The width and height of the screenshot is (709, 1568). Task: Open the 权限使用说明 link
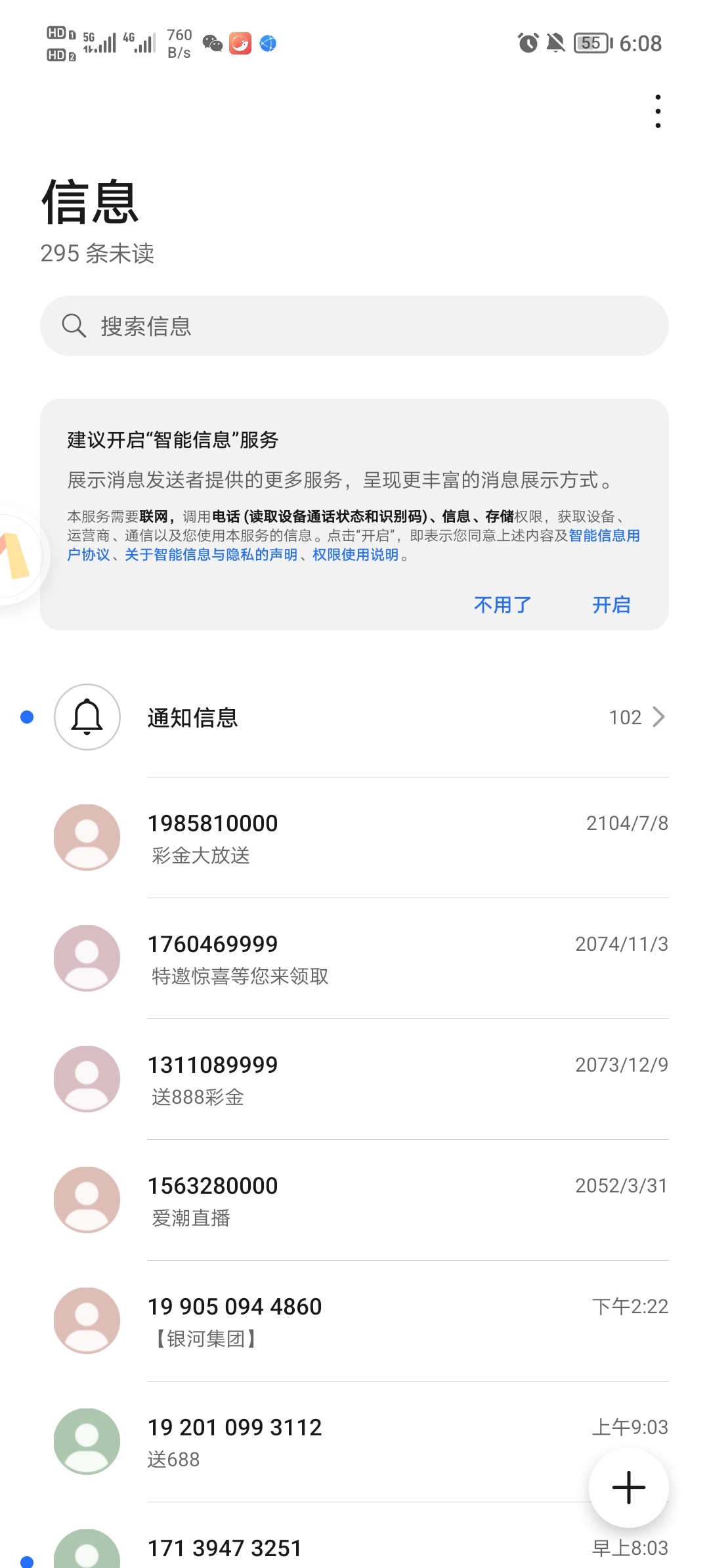(x=355, y=555)
